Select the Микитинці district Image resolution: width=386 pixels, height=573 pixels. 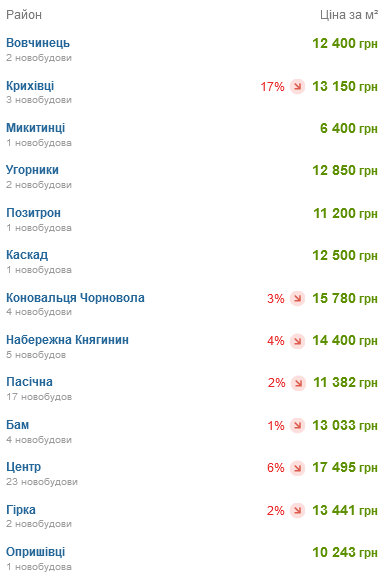(35, 128)
